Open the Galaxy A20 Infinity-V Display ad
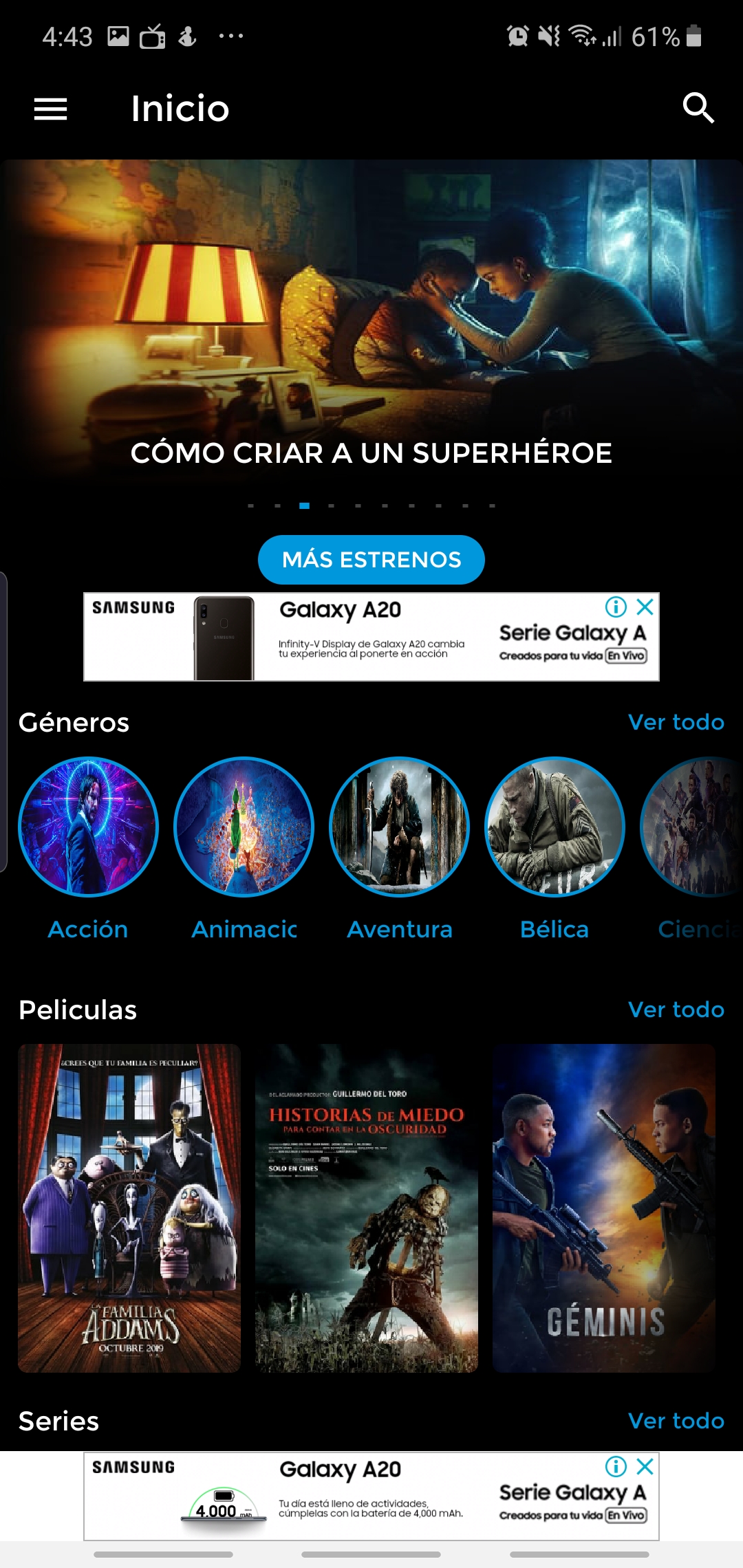Image resolution: width=743 pixels, height=1568 pixels. (371, 638)
